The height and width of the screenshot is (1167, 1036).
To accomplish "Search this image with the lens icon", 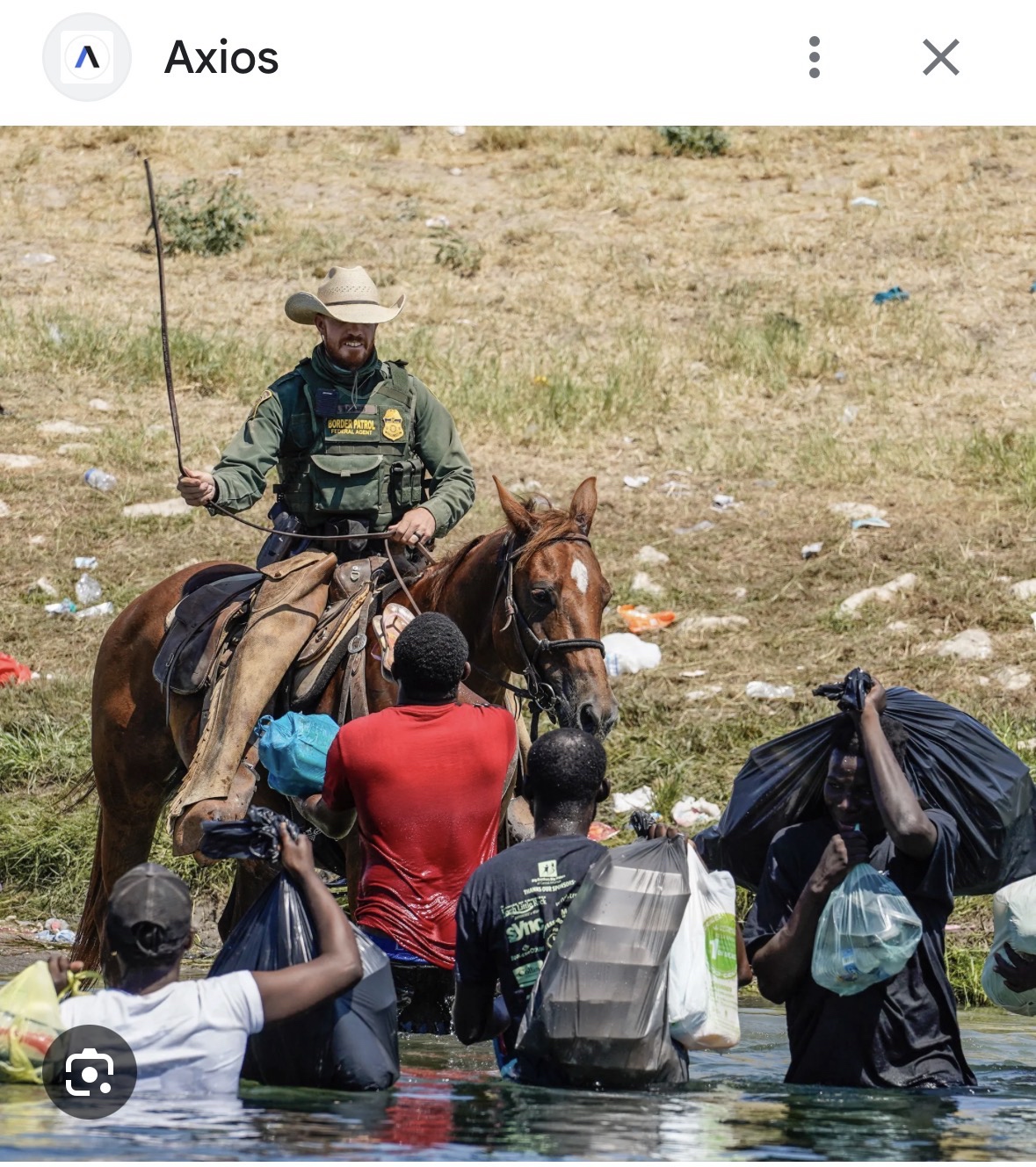I will pos(90,1071).
